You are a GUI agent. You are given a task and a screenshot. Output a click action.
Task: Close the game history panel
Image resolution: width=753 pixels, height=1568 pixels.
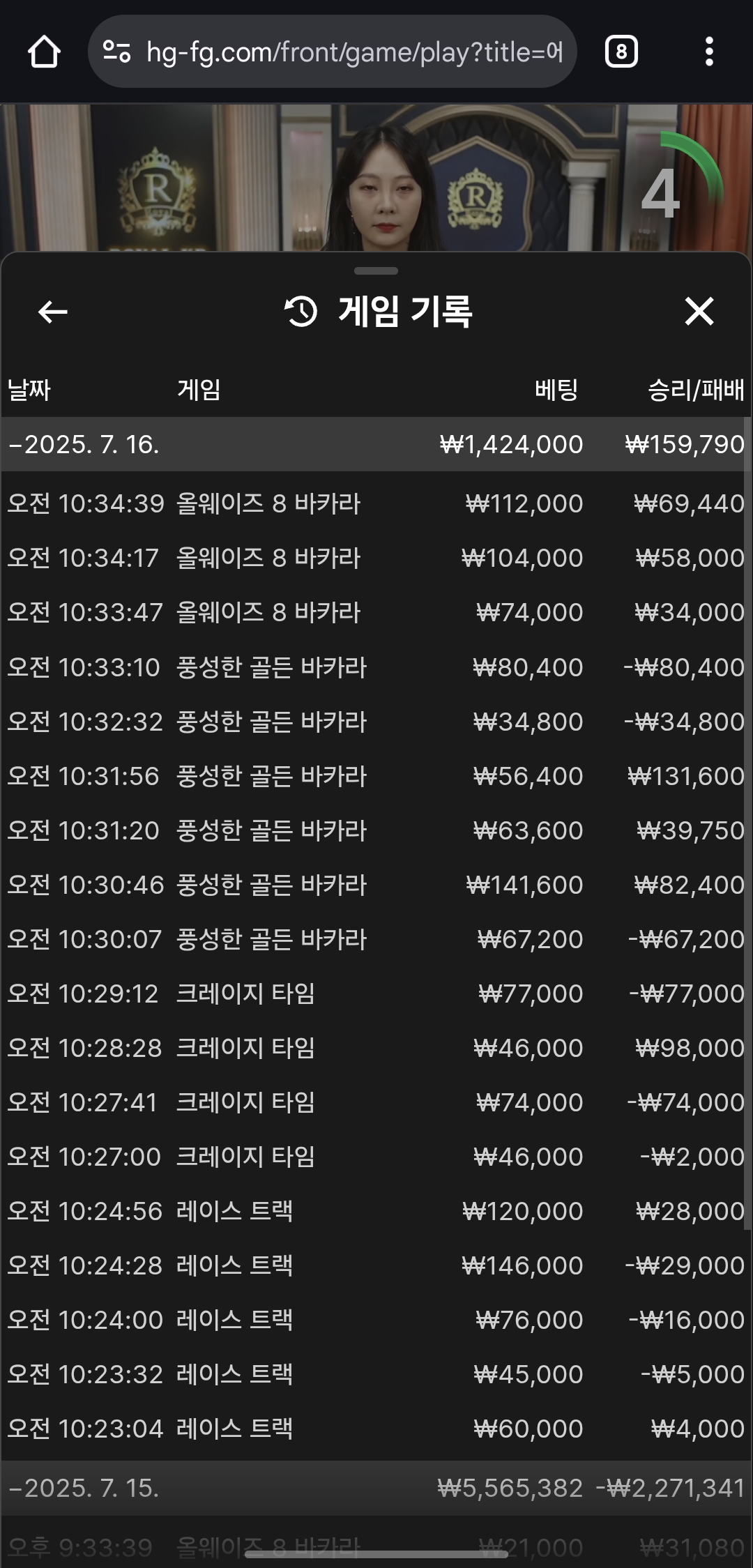coord(699,312)
